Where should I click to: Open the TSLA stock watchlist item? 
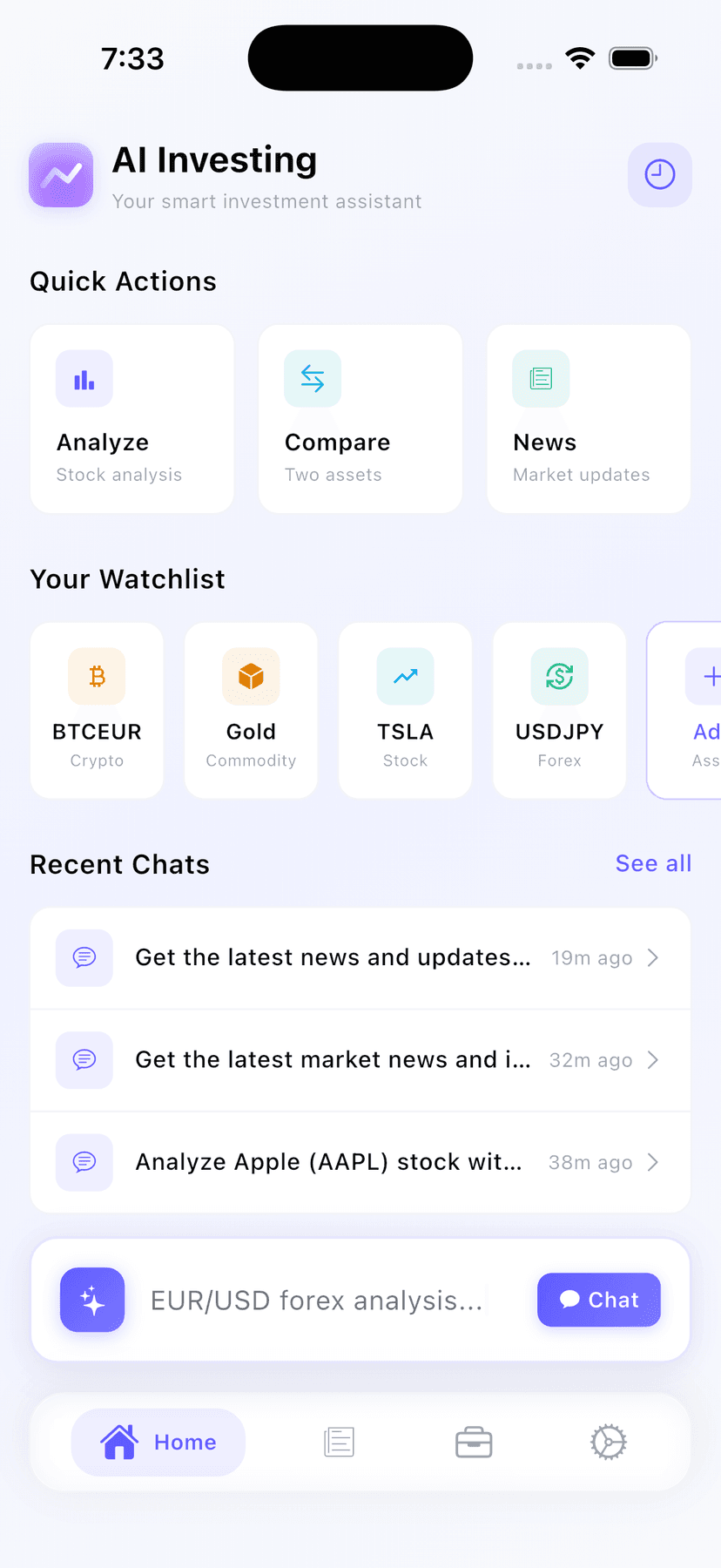click(405, 710)
